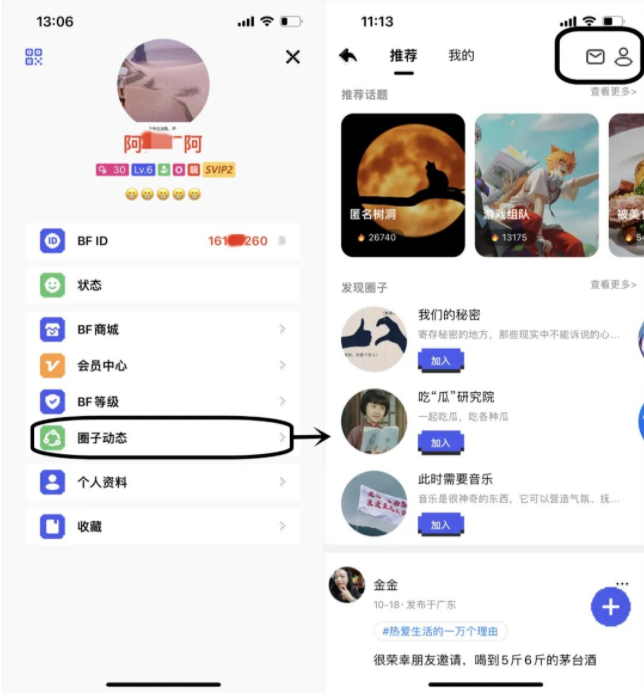The width and height of the screenshot is (644, 695).
Task: Close the profile menu panel
Action: coord(293,57)
